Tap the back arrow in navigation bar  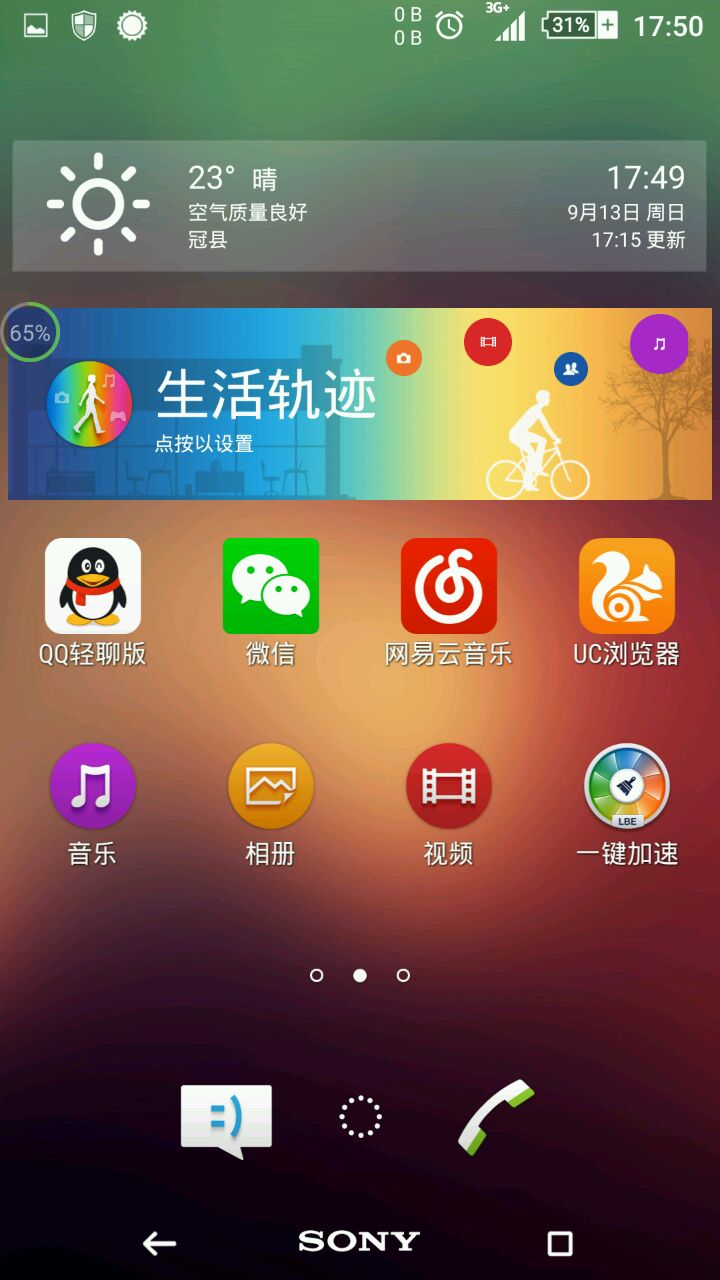click(159, 1243)
